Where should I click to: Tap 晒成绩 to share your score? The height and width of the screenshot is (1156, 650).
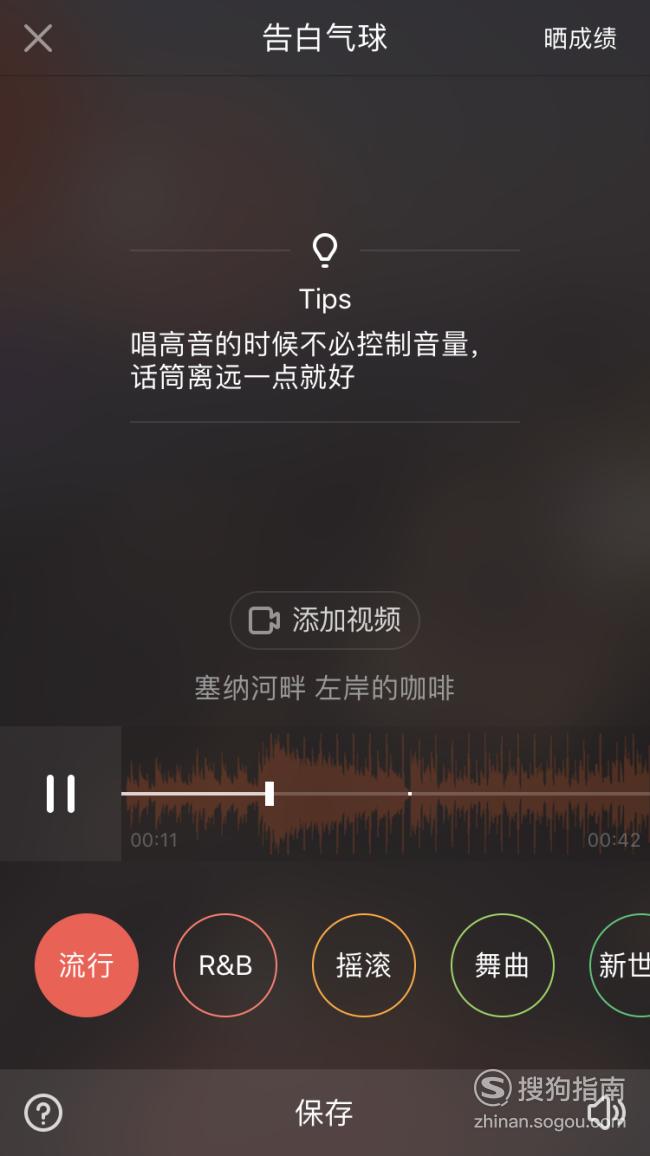[x=580, y=38]
